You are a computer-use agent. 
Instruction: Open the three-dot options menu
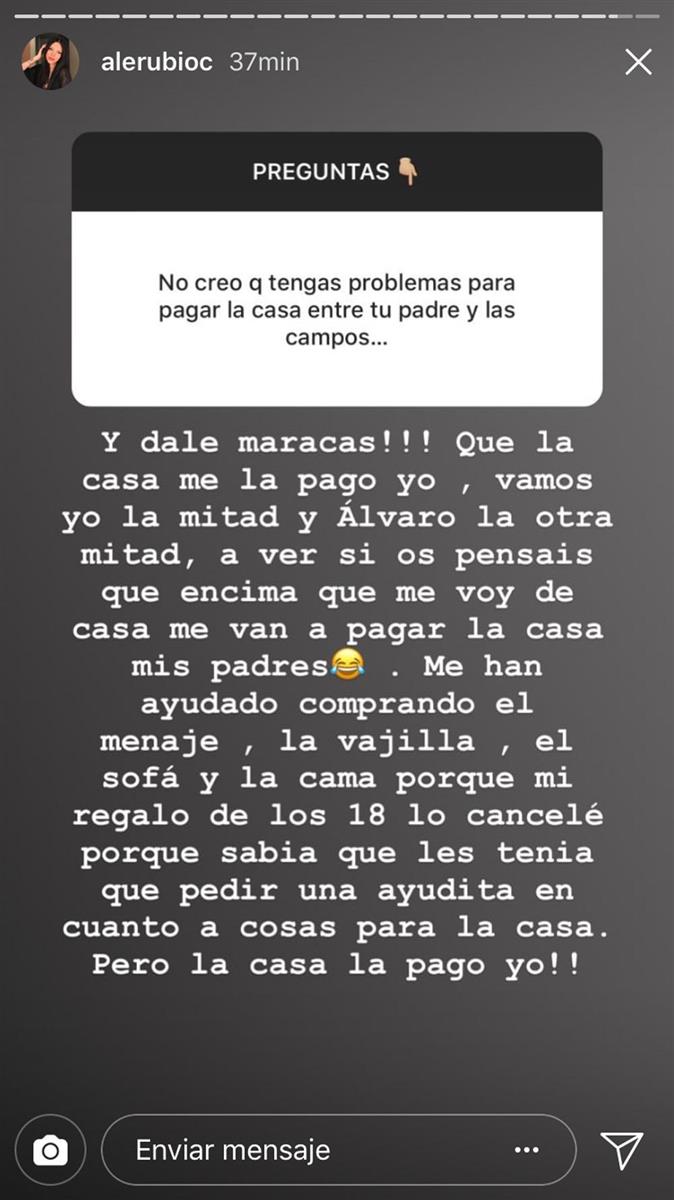point(527,1150)
